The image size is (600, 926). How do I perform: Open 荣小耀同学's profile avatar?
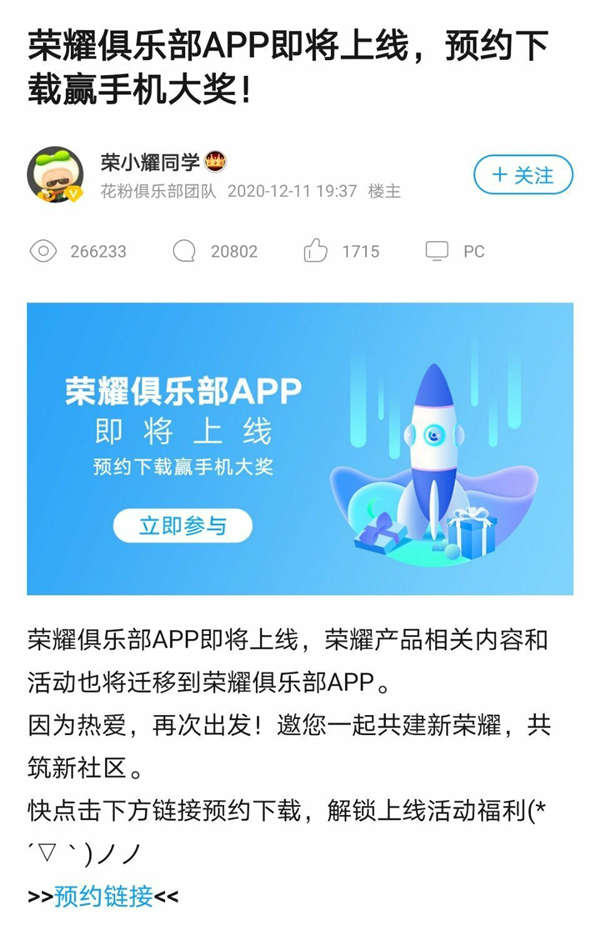[55, 175]
